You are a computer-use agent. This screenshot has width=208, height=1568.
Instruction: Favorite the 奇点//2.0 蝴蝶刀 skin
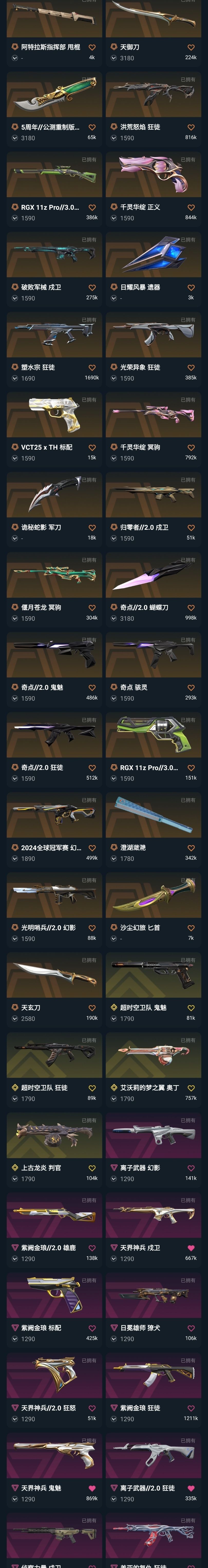click(191, 607)
